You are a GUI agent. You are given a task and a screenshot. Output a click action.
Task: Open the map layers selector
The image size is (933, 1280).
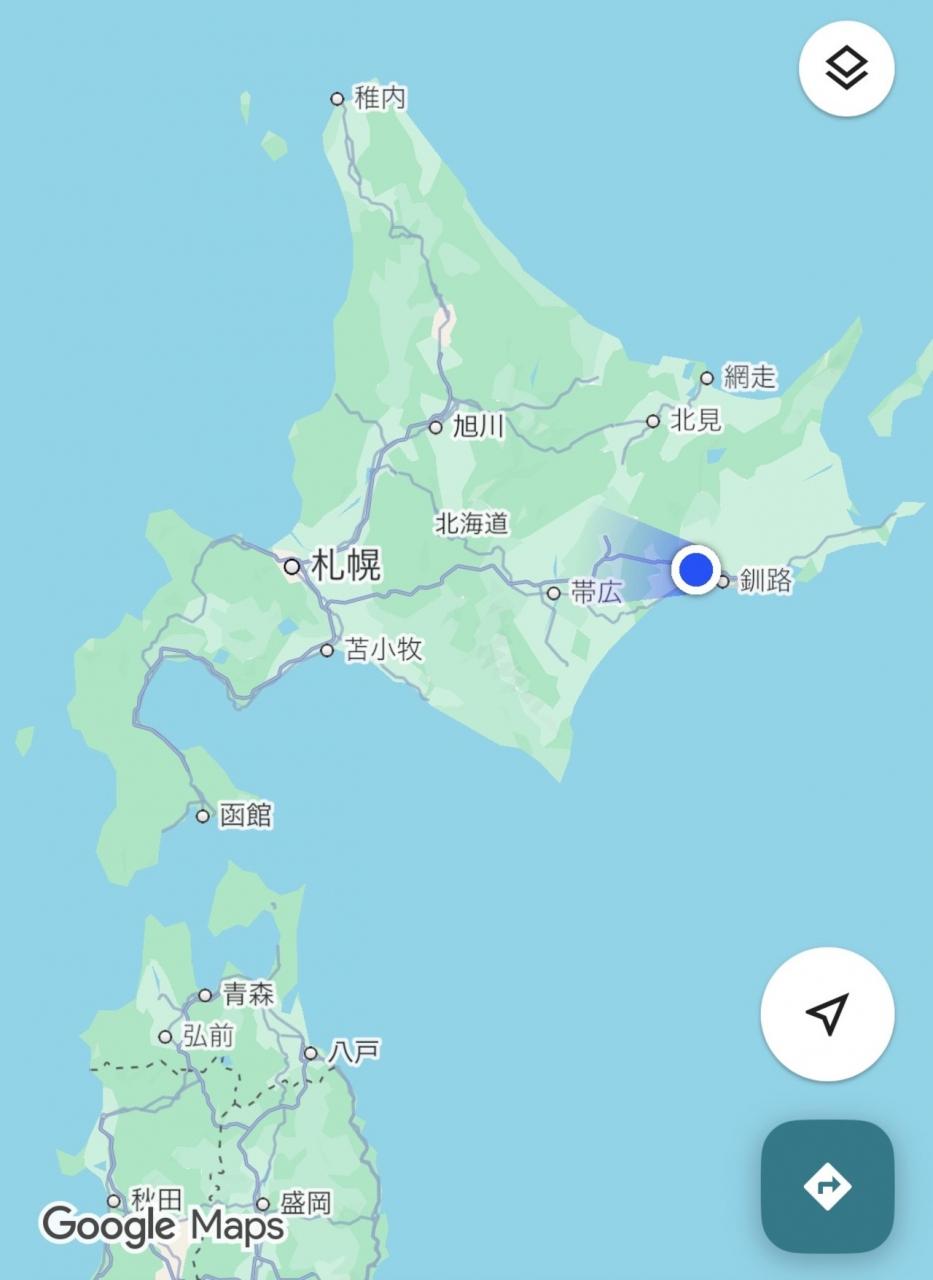846,68
